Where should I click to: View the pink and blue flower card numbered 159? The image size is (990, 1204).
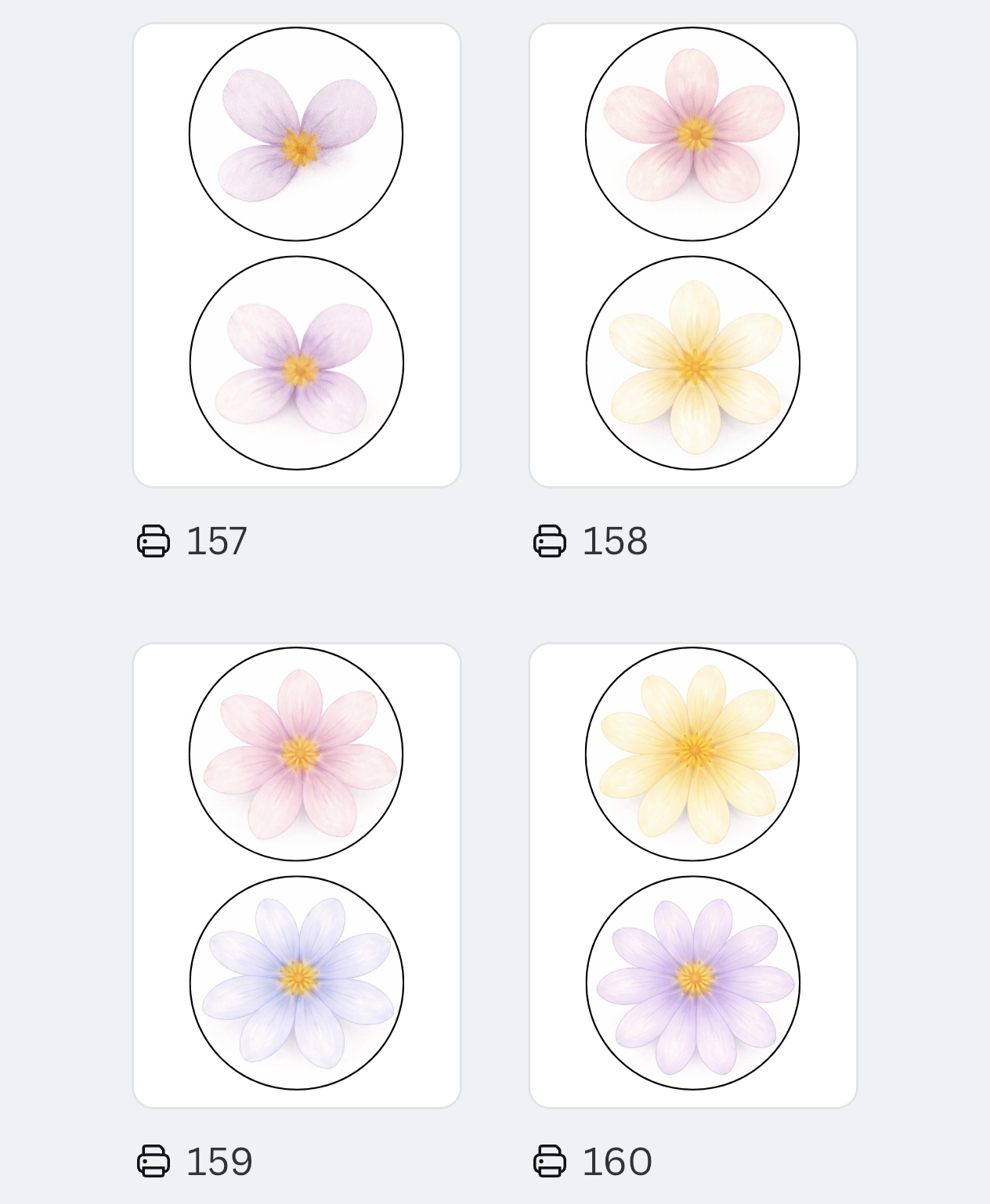coord(297,875)
